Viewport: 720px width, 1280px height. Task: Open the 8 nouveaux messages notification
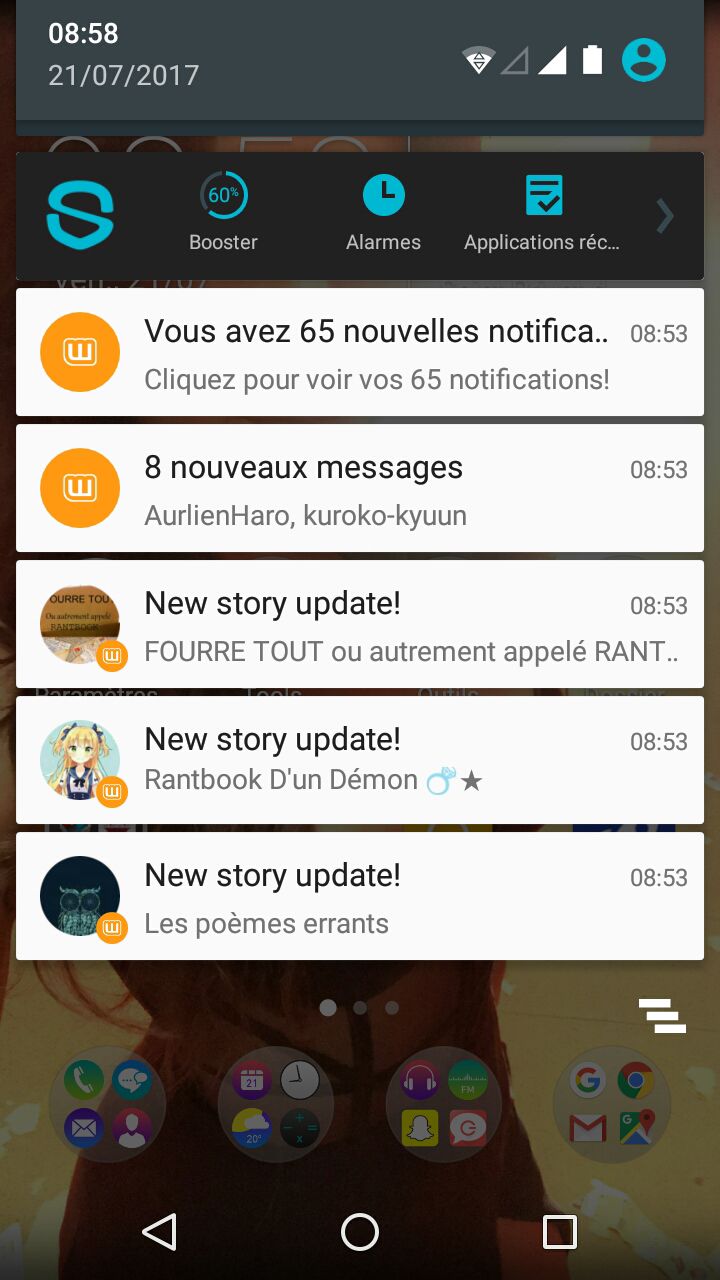360,488
